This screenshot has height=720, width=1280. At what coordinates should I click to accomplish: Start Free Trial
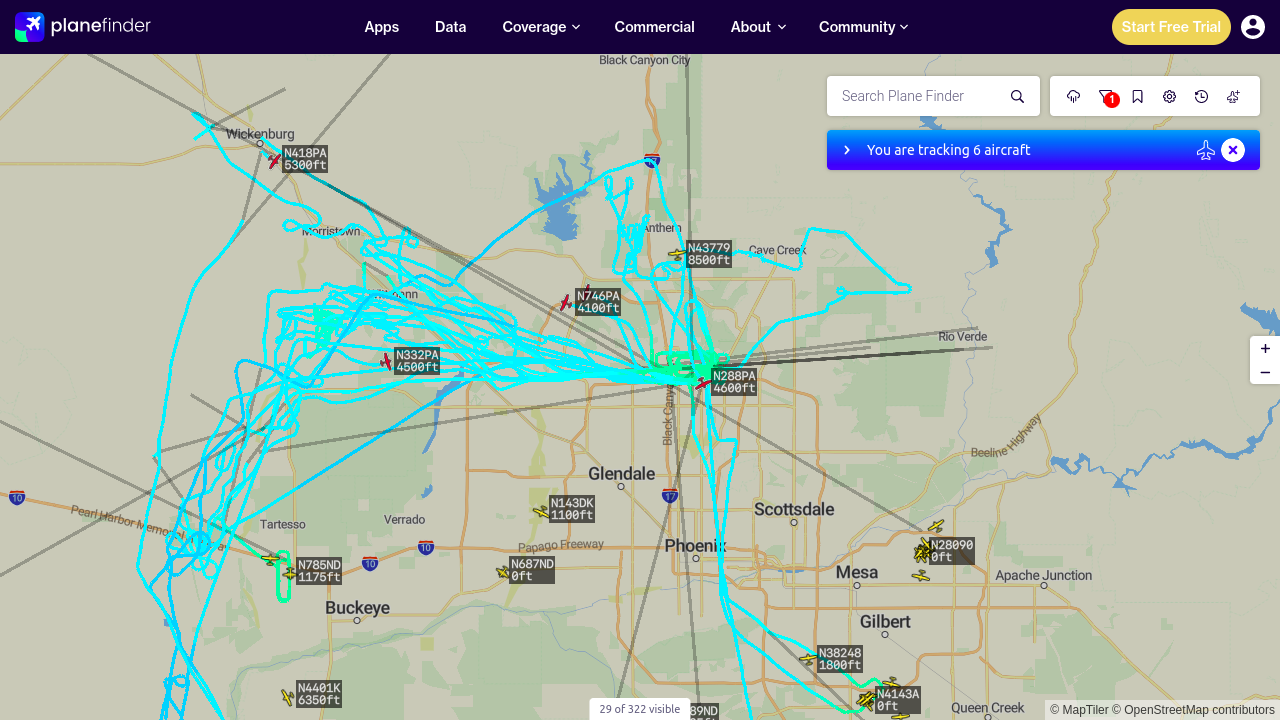(1171, 27)
